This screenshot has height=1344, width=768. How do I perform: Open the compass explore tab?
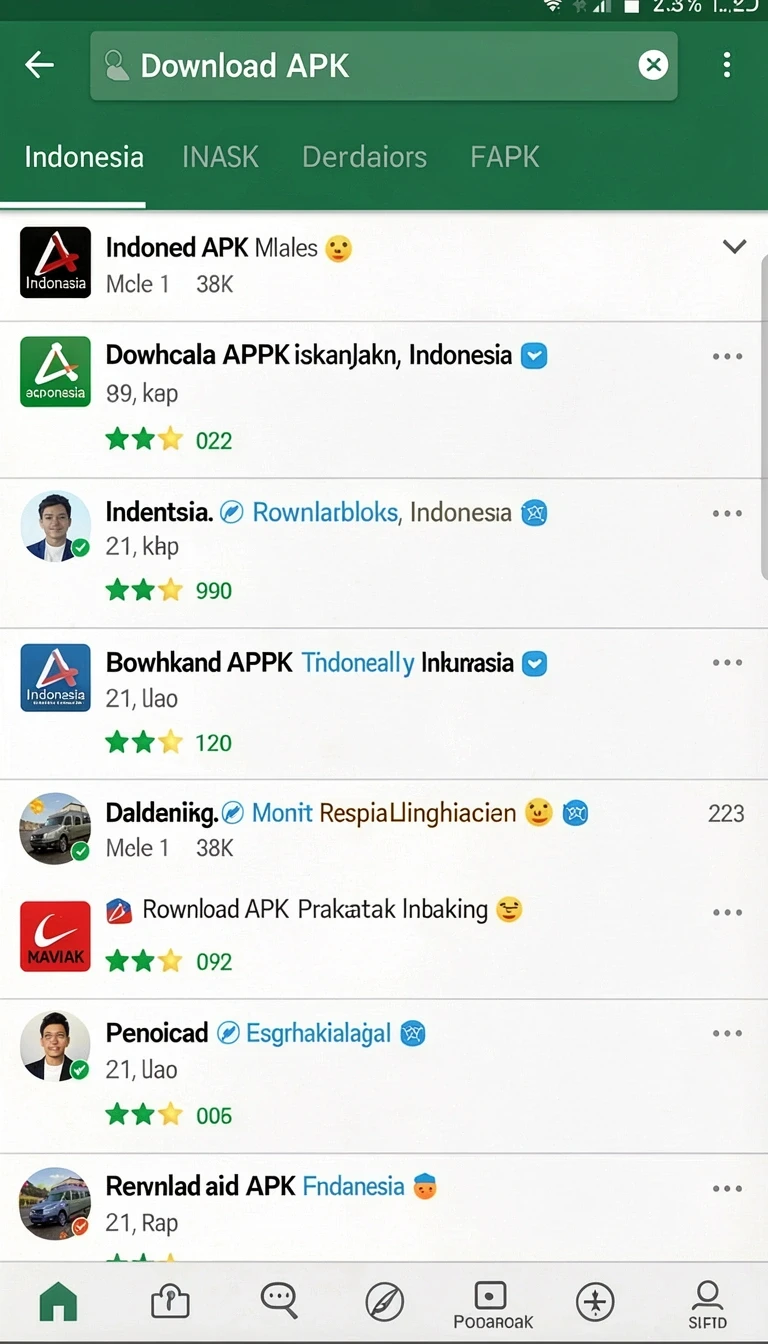[x=385, y=1301]
